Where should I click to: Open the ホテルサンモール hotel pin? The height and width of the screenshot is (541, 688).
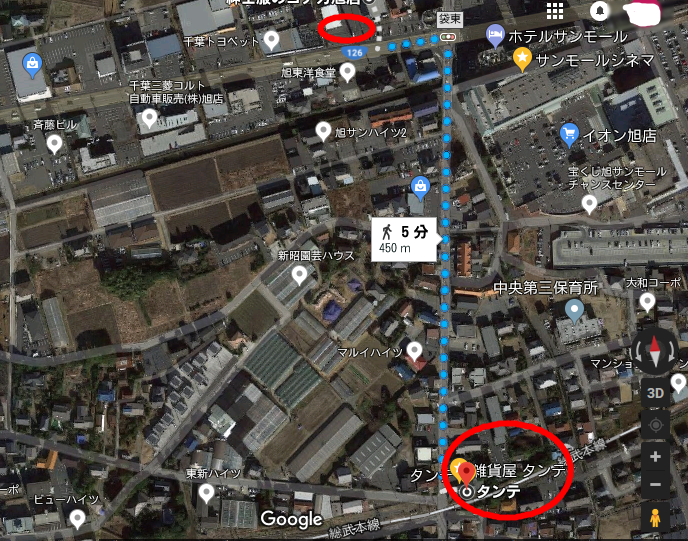tap(495, 36)
